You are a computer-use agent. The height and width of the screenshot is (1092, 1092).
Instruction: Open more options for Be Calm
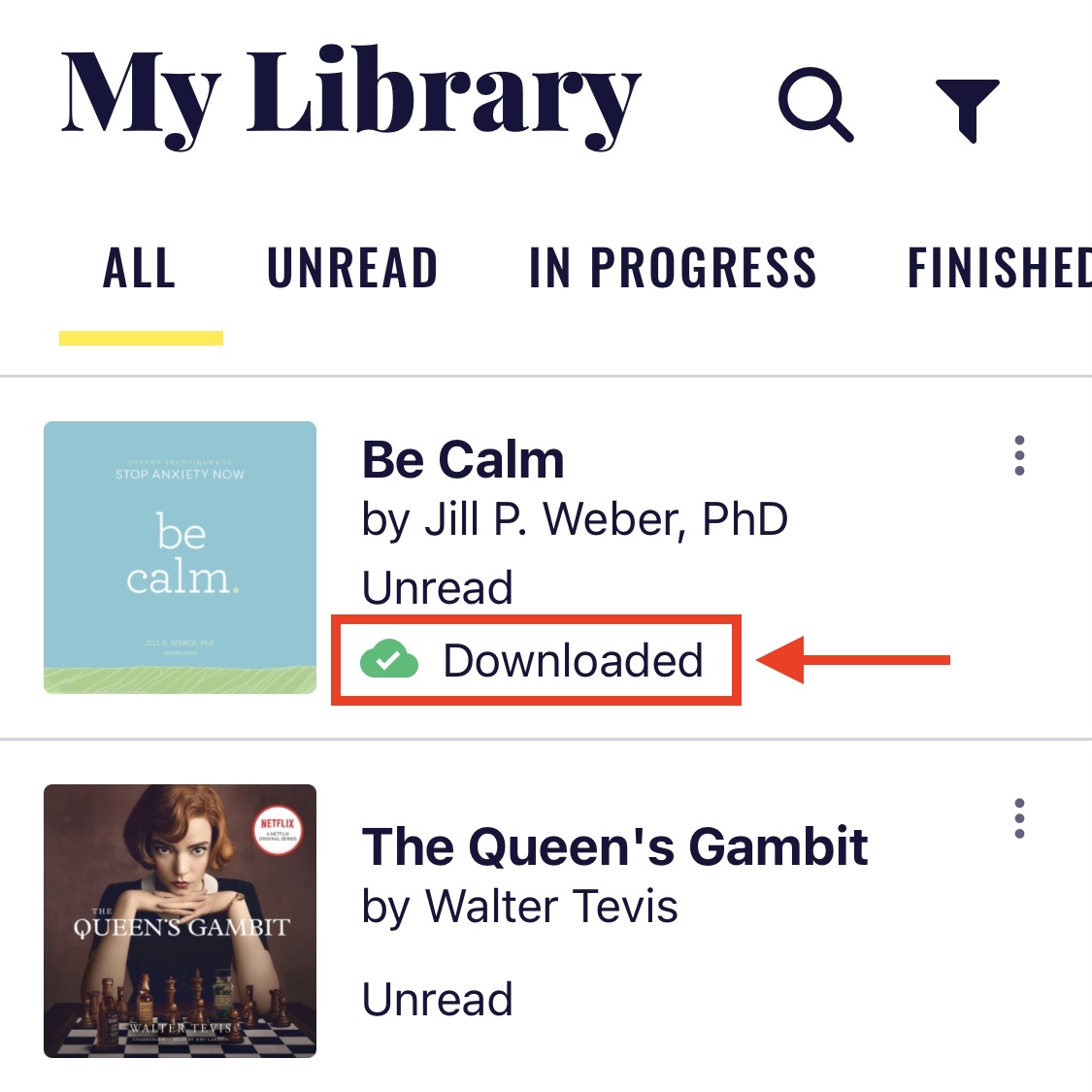click(1019, 456)
